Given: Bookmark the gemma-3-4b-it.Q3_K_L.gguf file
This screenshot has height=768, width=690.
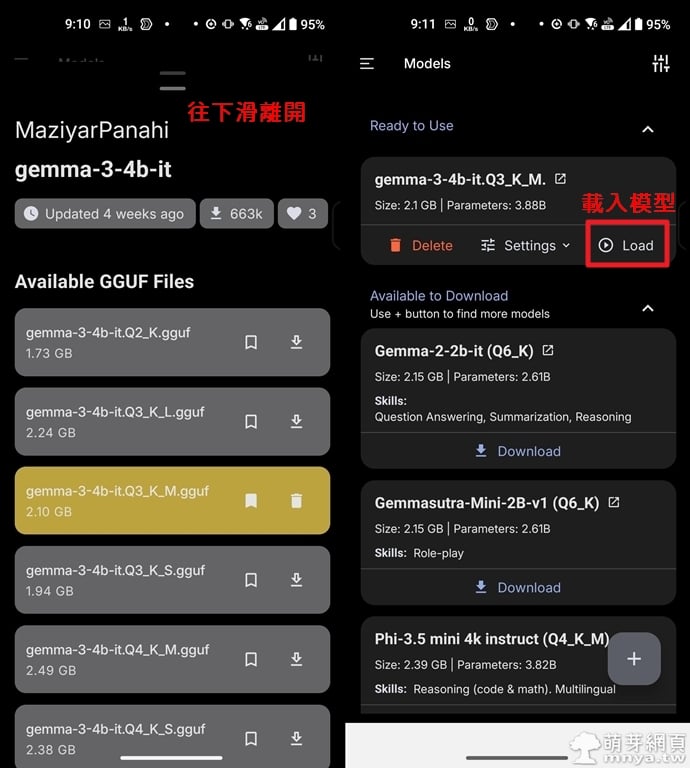Looking at the screenshot, I should coord(251,421).
